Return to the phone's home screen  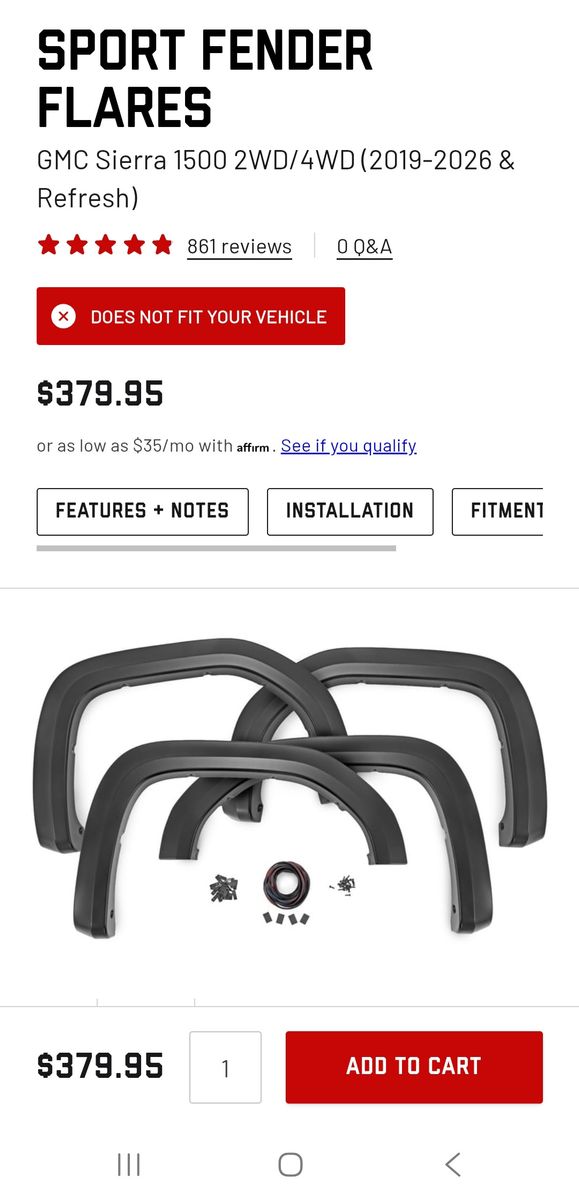click(290, 1164)
